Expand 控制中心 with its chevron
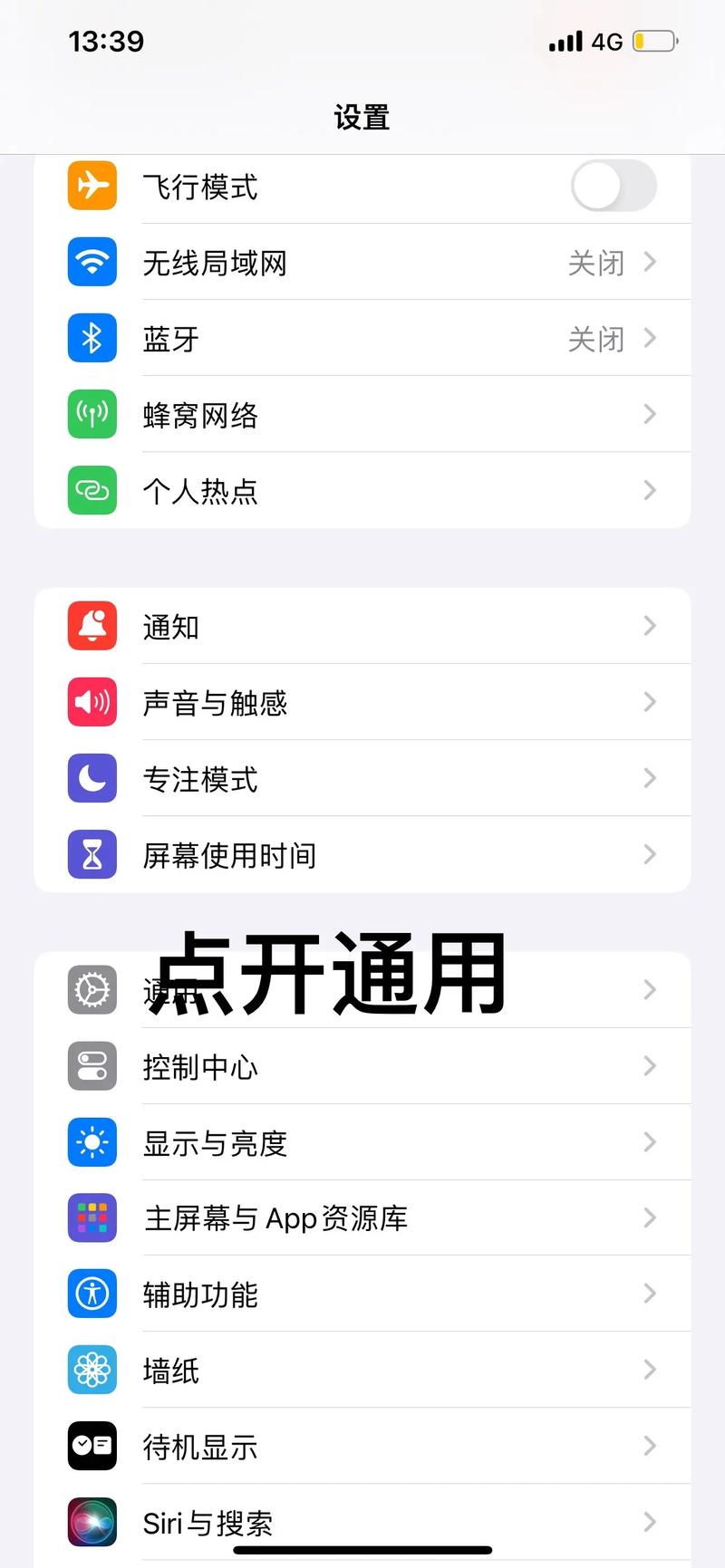This screenshot has height=1568, width=725. click(x=649, y=1066)
